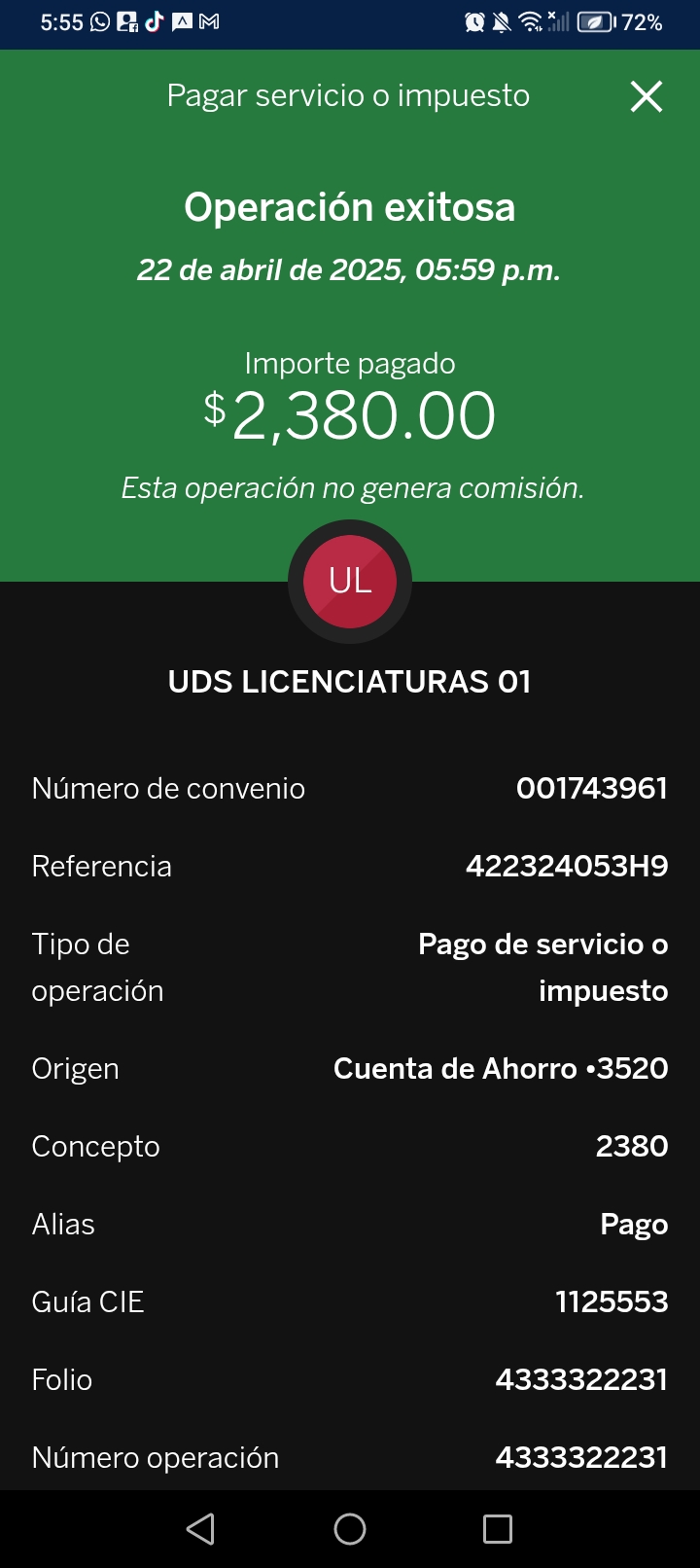Open the recent apps view

pyautogui.click(x=498, y=1529)
